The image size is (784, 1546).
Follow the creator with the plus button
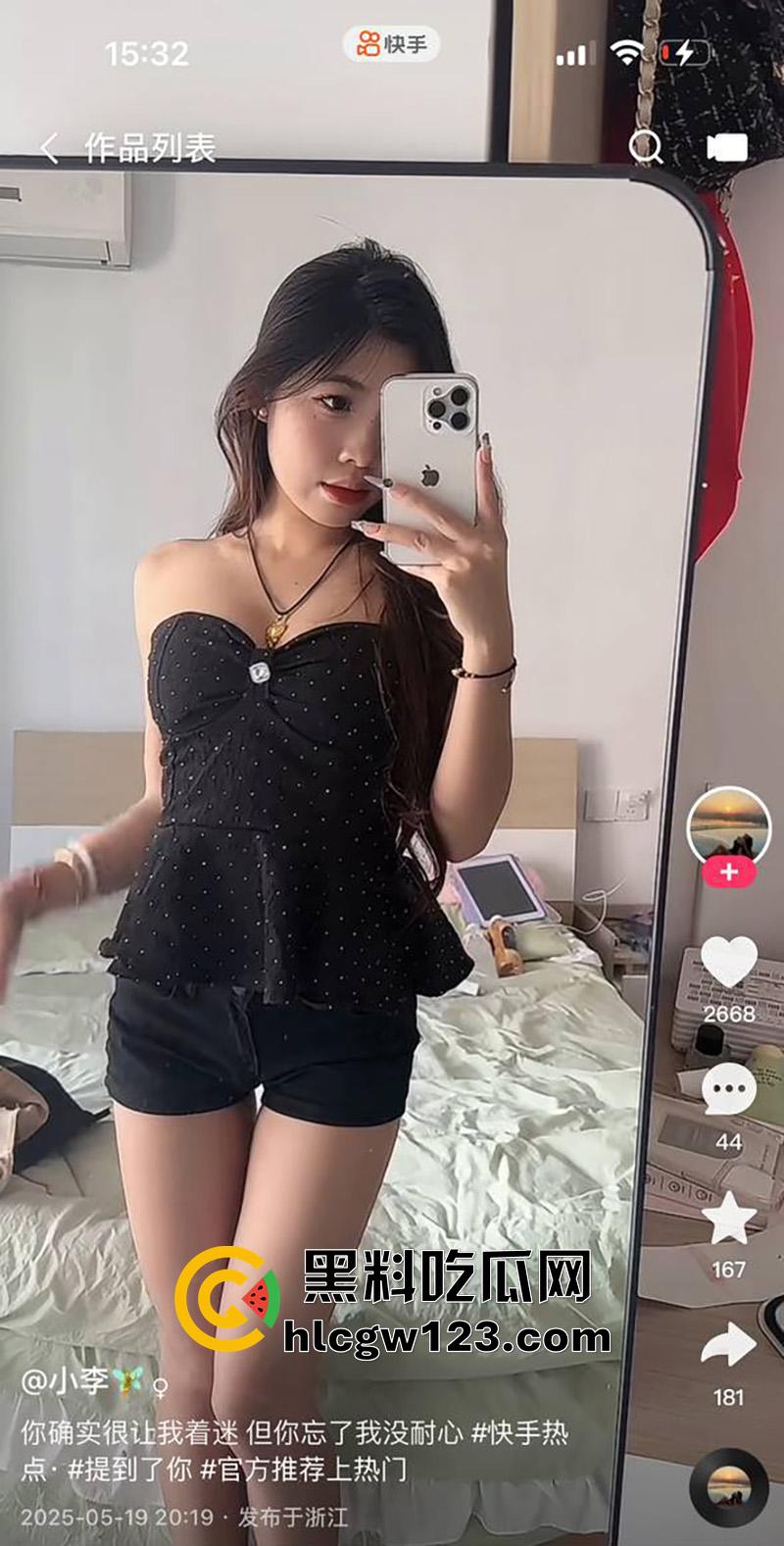pyautogui.click(x=729, y=872)
